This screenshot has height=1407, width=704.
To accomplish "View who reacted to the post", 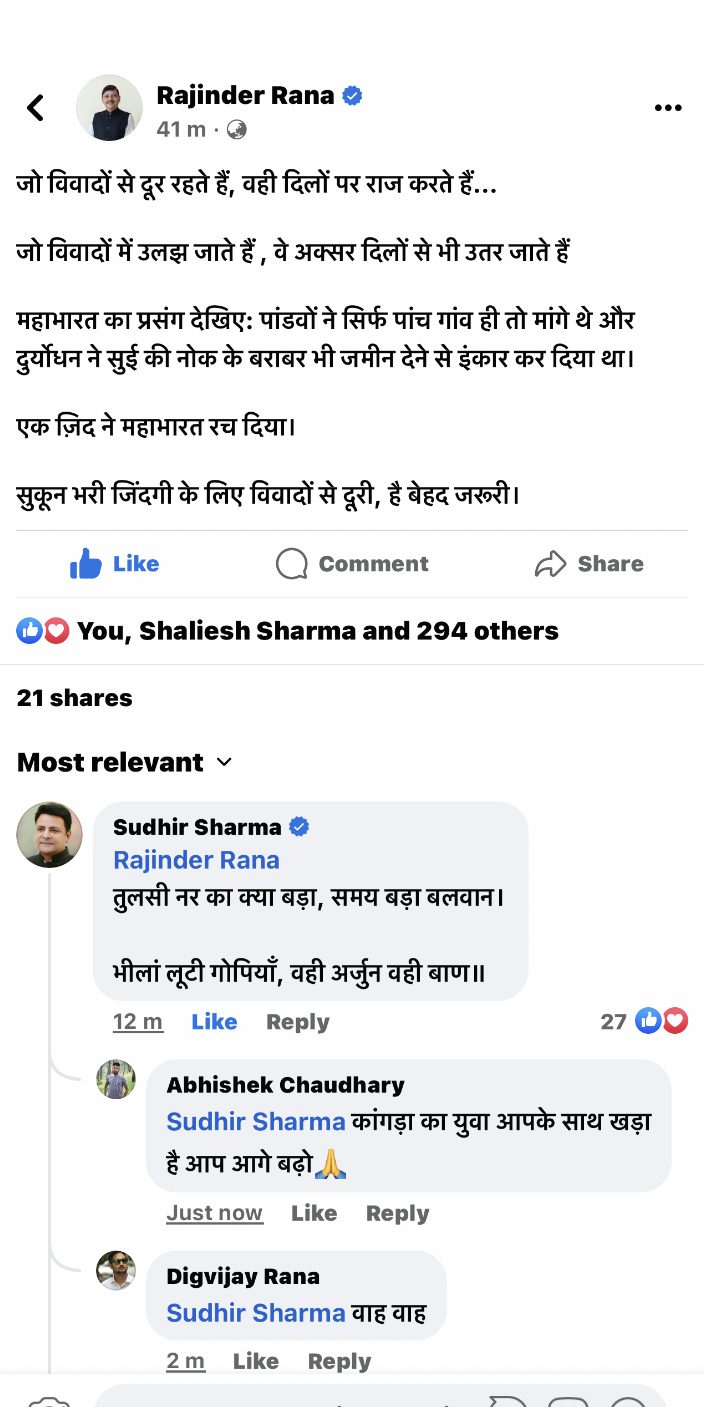I will [x=316, y=631].
